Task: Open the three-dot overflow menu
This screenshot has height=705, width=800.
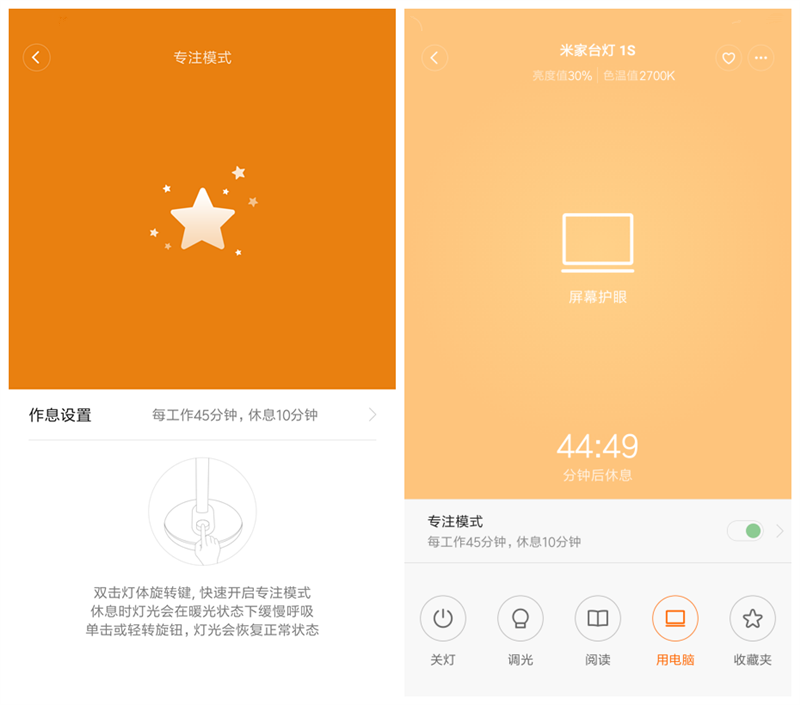Action: click(x=761, y=58)
